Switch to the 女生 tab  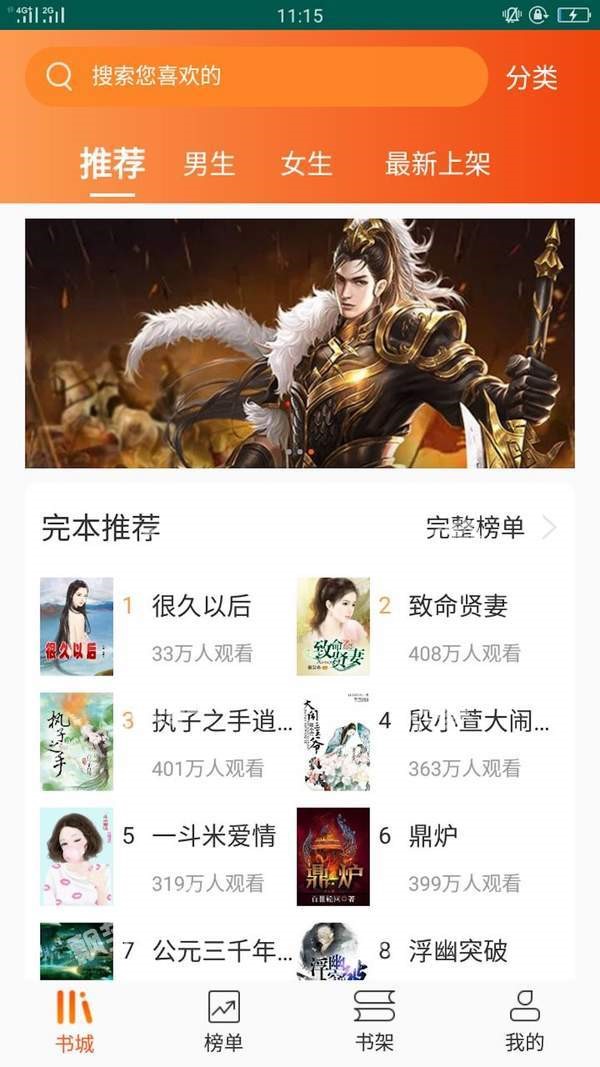click(306, 164)
